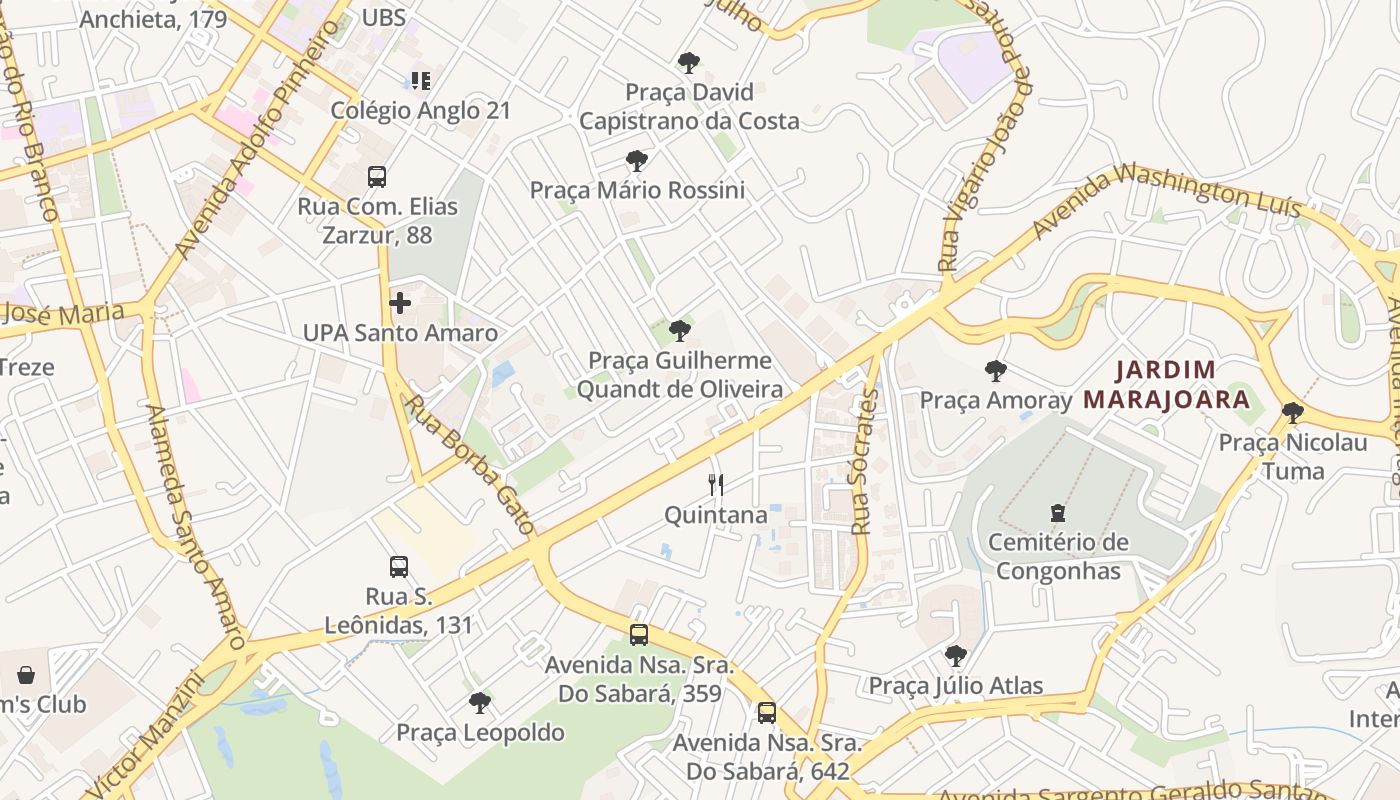
Task: Select bus stop Avenida Nsa. Sra. Do Sabará, 359
Action: coord(639,634)
